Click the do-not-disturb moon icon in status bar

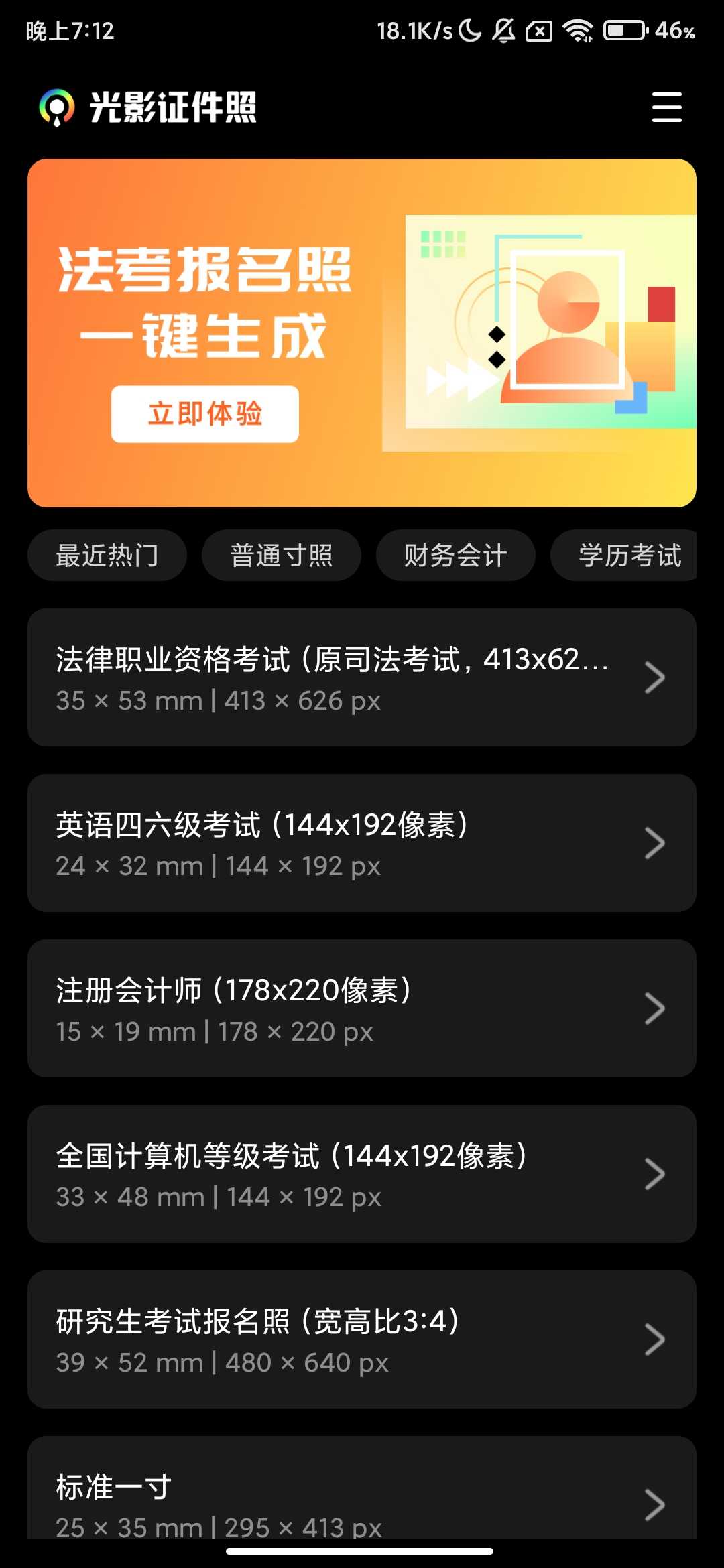click(x=469, y=30)
